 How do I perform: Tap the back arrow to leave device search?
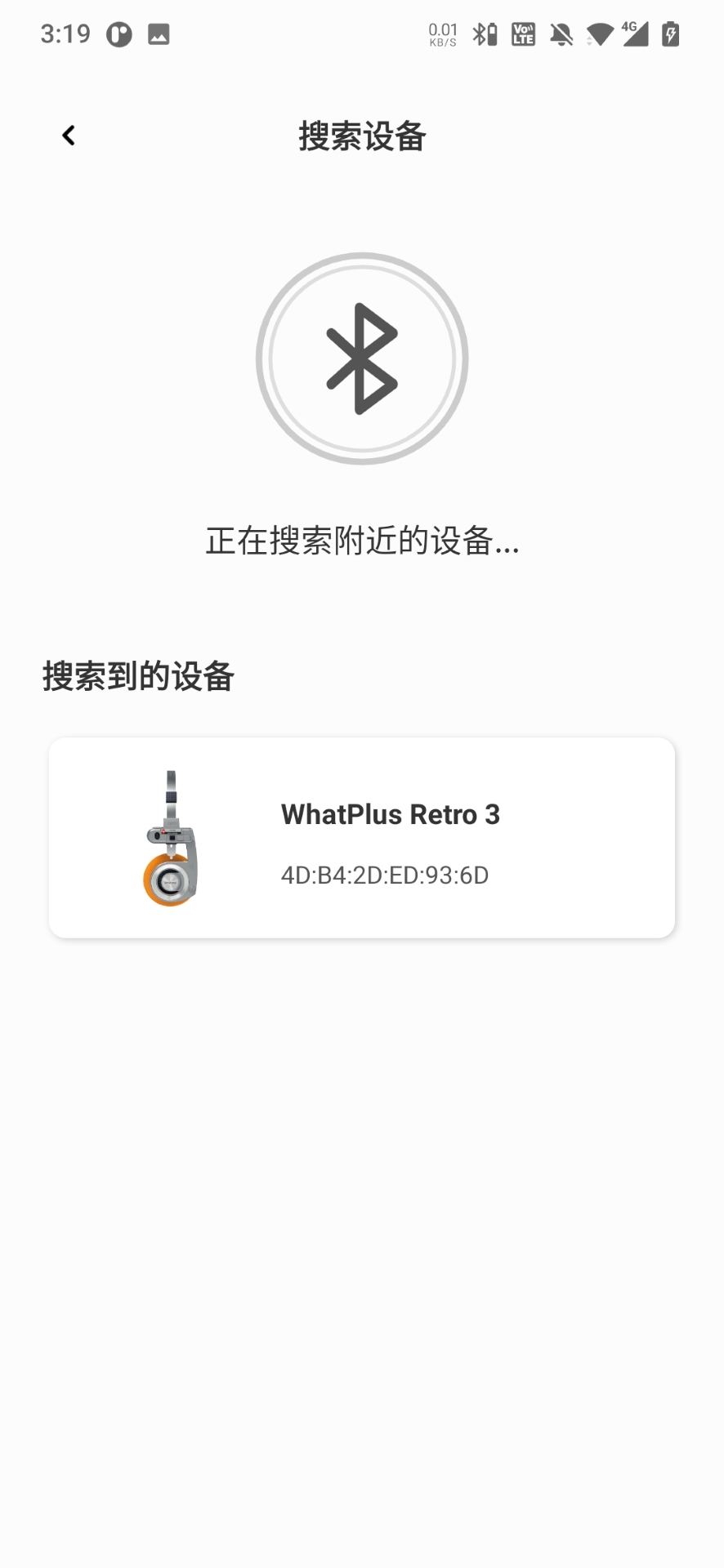pos(68,135)
